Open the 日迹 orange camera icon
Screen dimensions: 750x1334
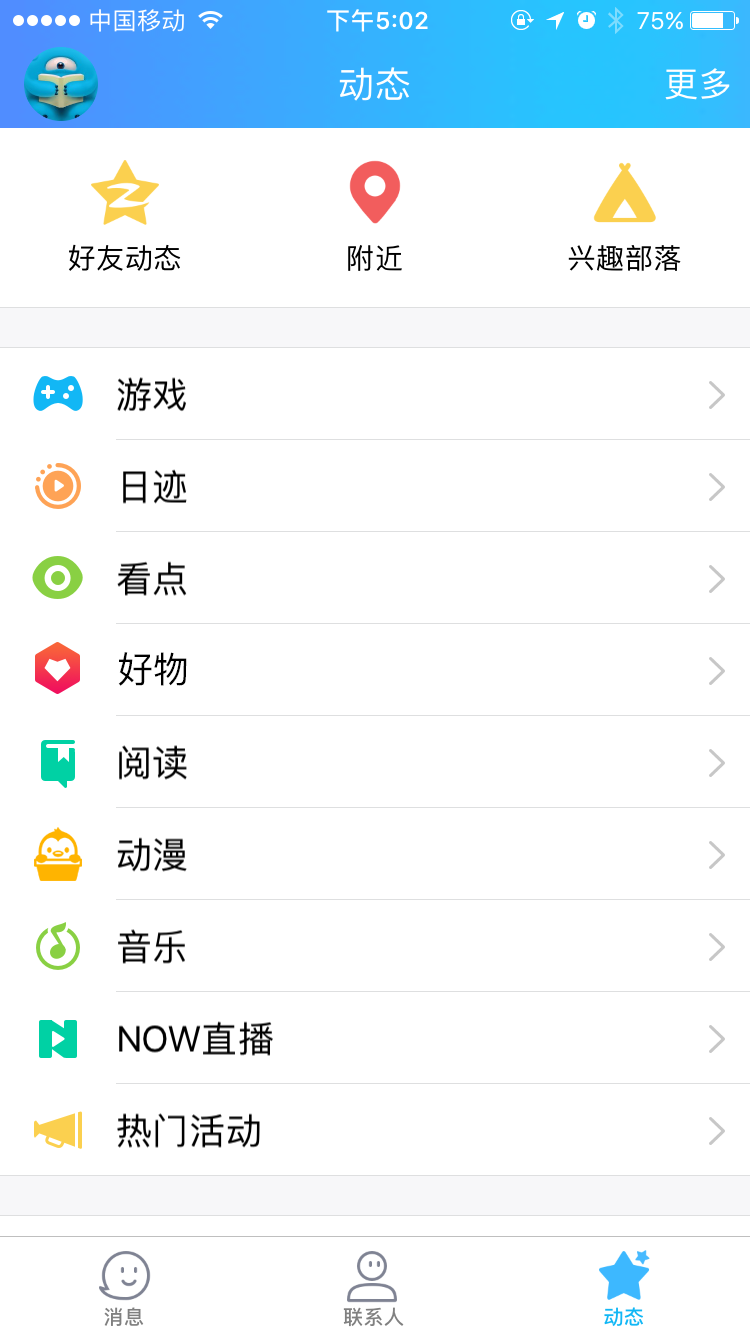(57, 487)
